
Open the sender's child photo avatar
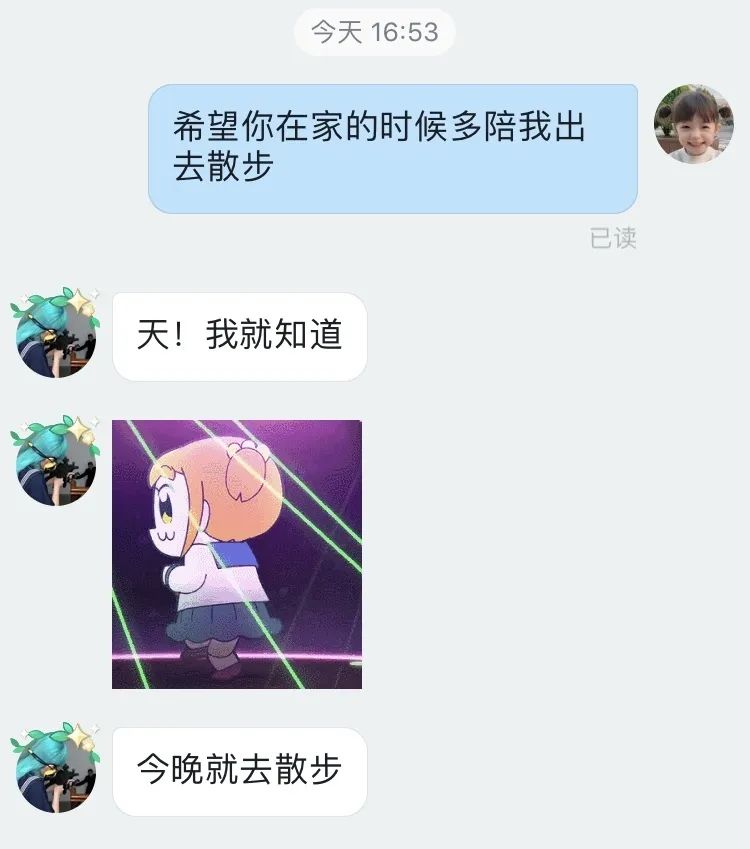click(x=693, y=124)
